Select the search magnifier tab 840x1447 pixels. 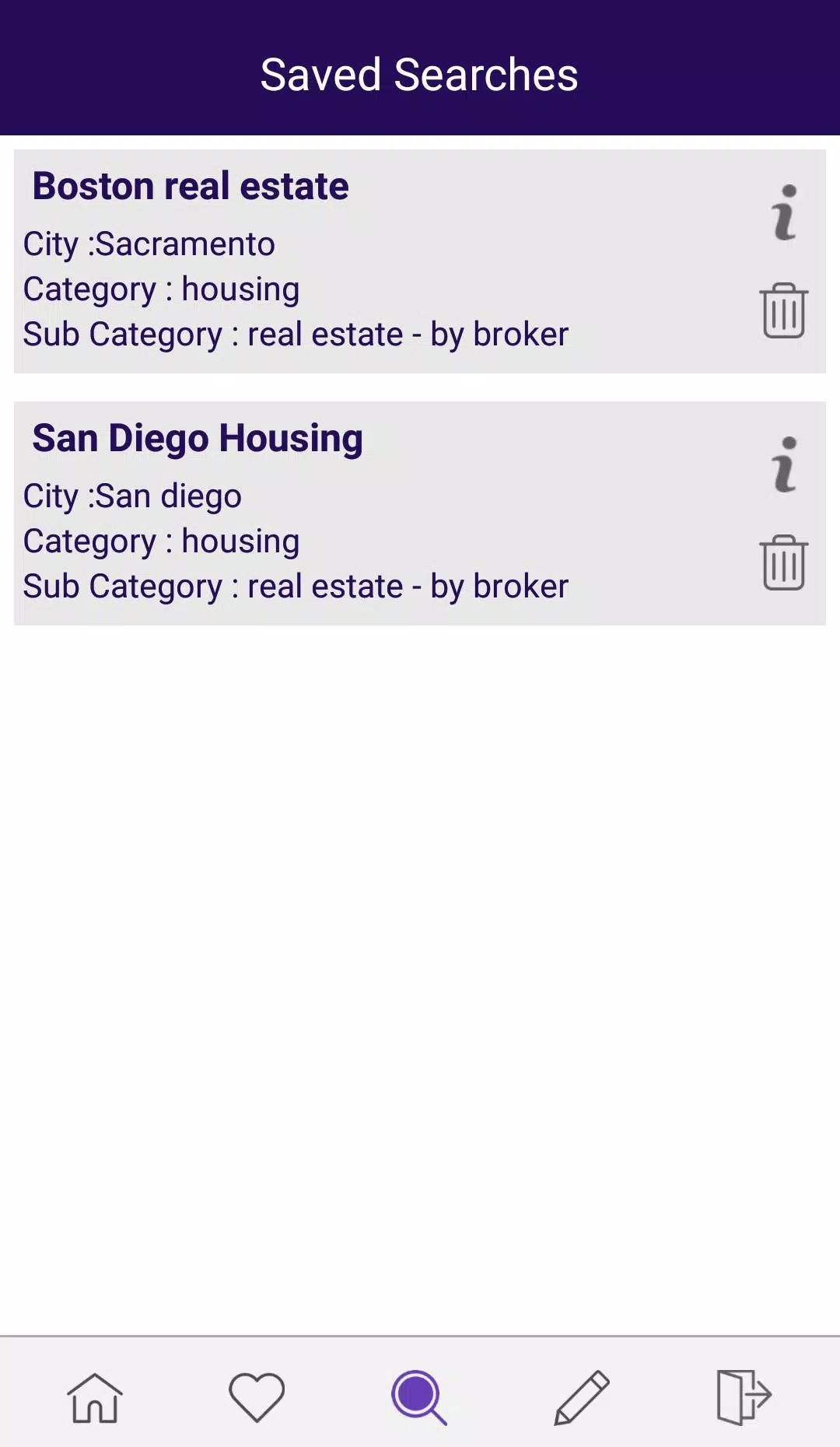(x=419, y=1397)
